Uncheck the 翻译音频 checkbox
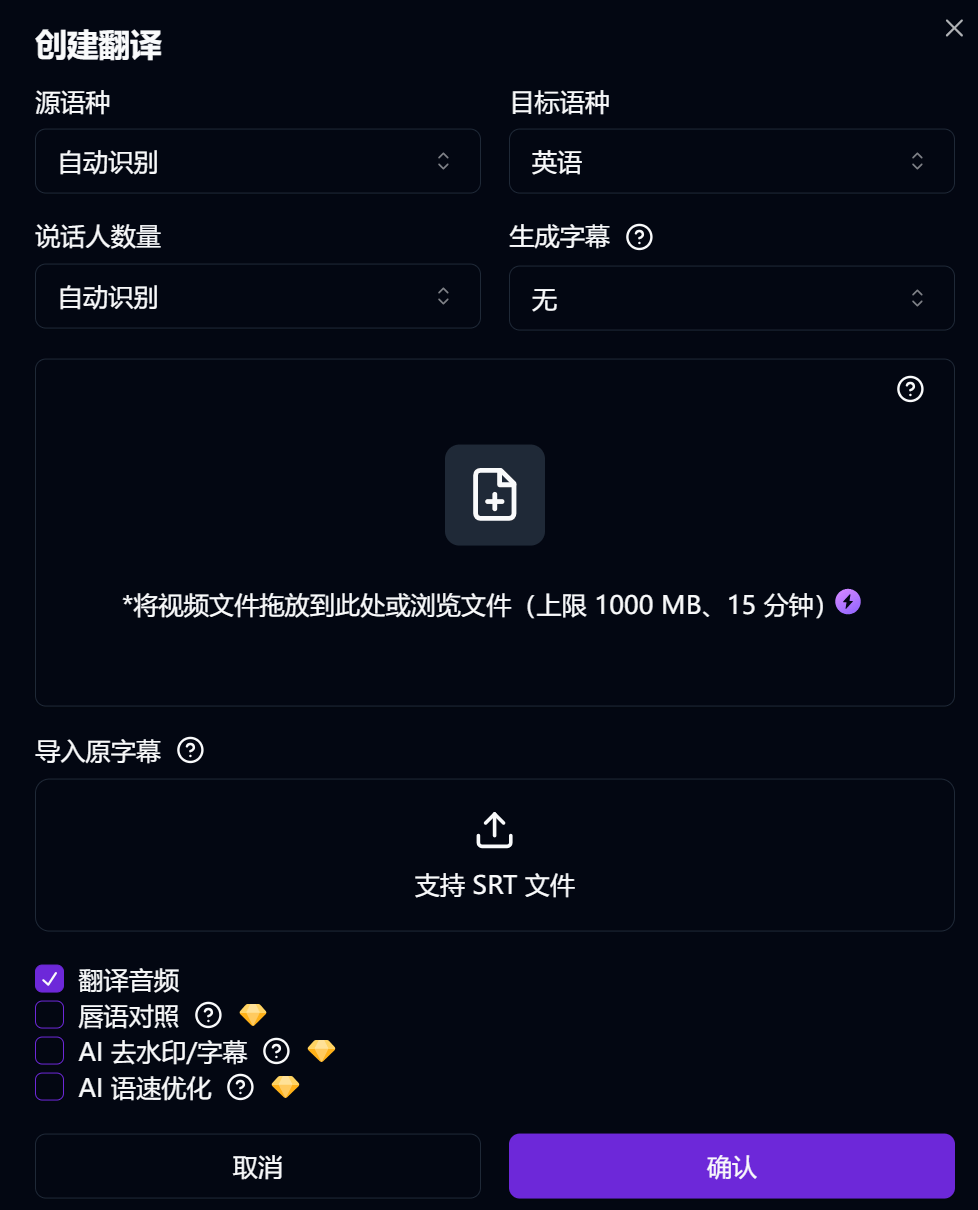 click(49, 979)
